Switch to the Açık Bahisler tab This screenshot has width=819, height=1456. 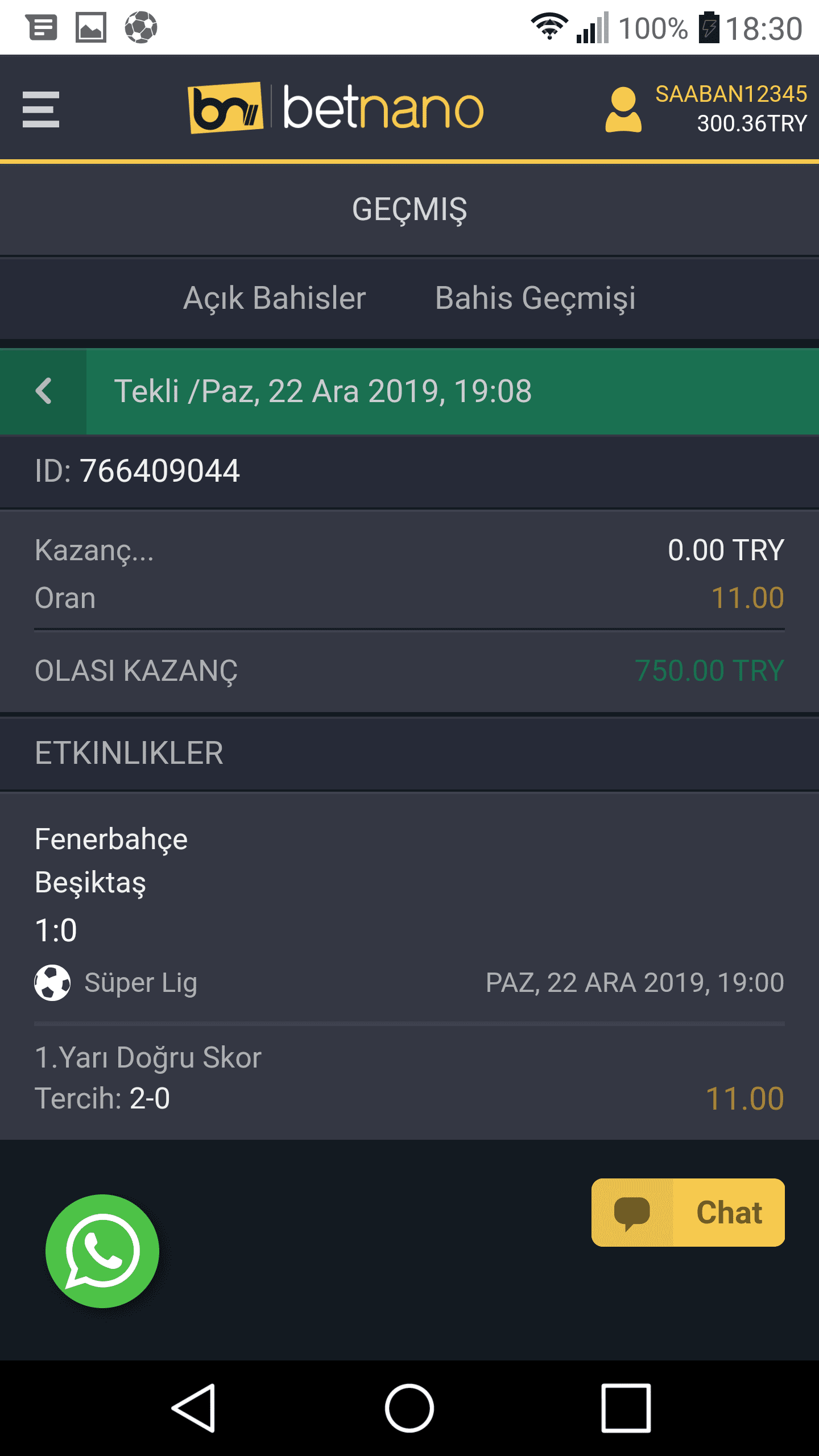(274, 298)
